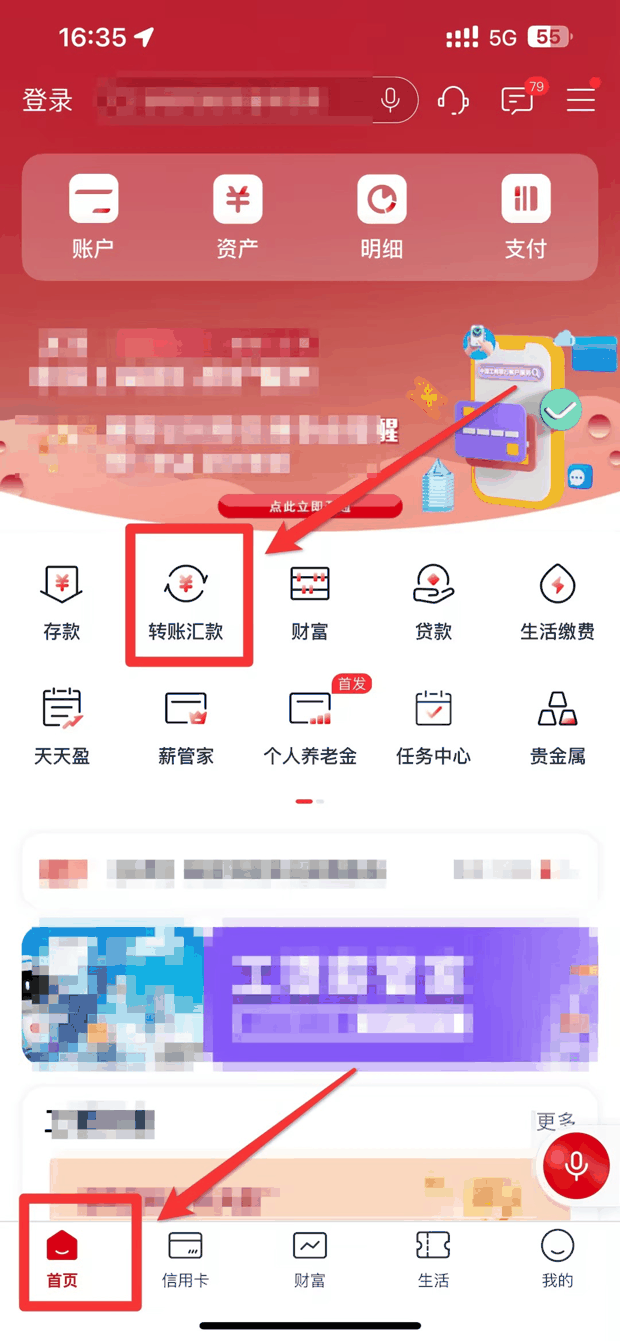
Task: View 明细 transaction details
Action: tap(381, 217)
